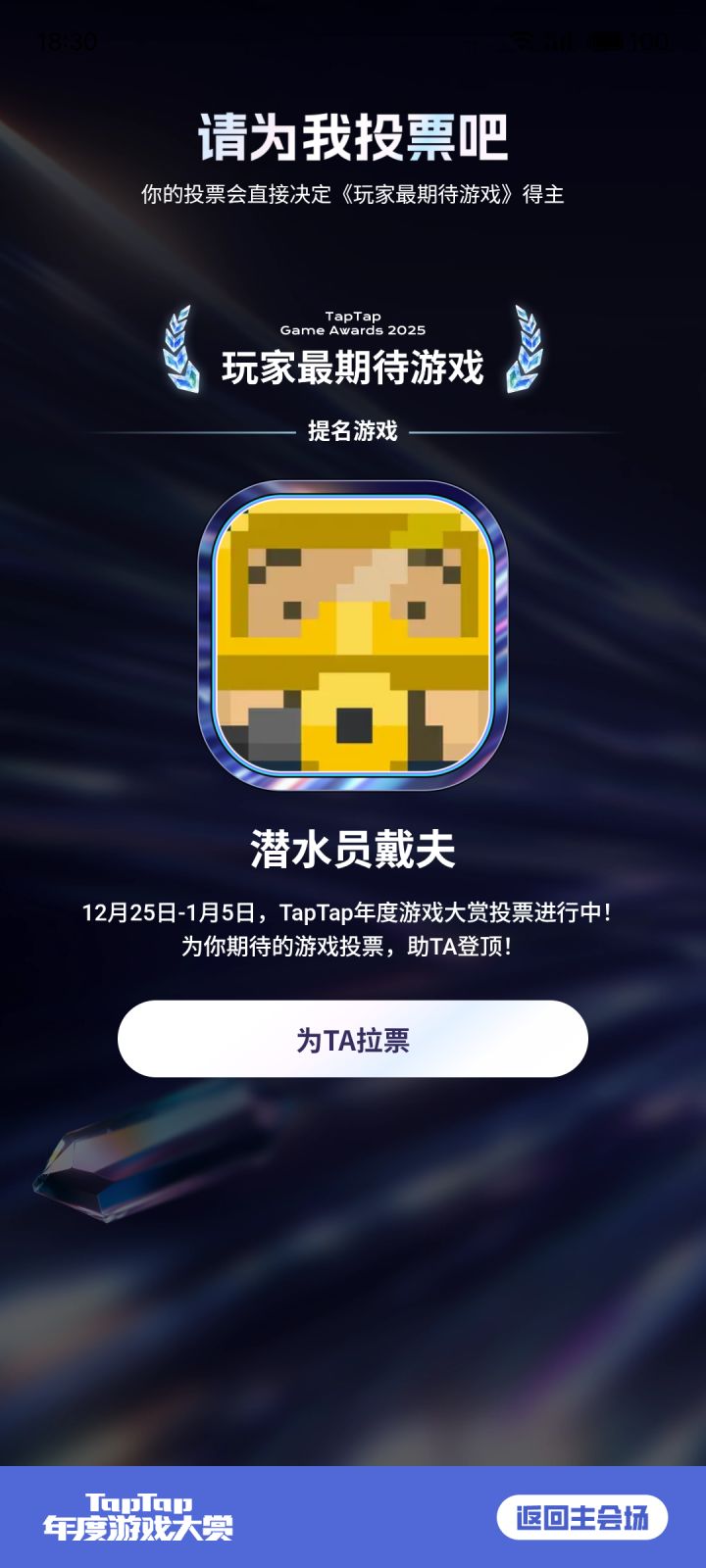
Task: Tap the Wi-Fi icon in status bar
Action: point(523,42)
